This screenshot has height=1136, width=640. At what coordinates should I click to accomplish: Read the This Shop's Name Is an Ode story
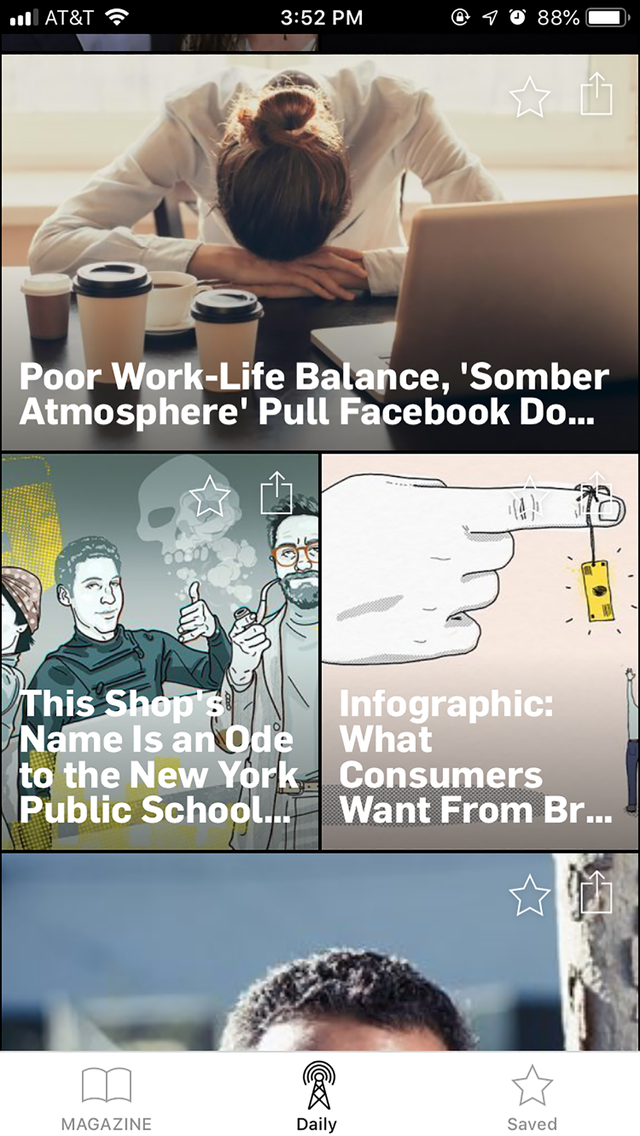pyautogui.click(x=158, y=755)
